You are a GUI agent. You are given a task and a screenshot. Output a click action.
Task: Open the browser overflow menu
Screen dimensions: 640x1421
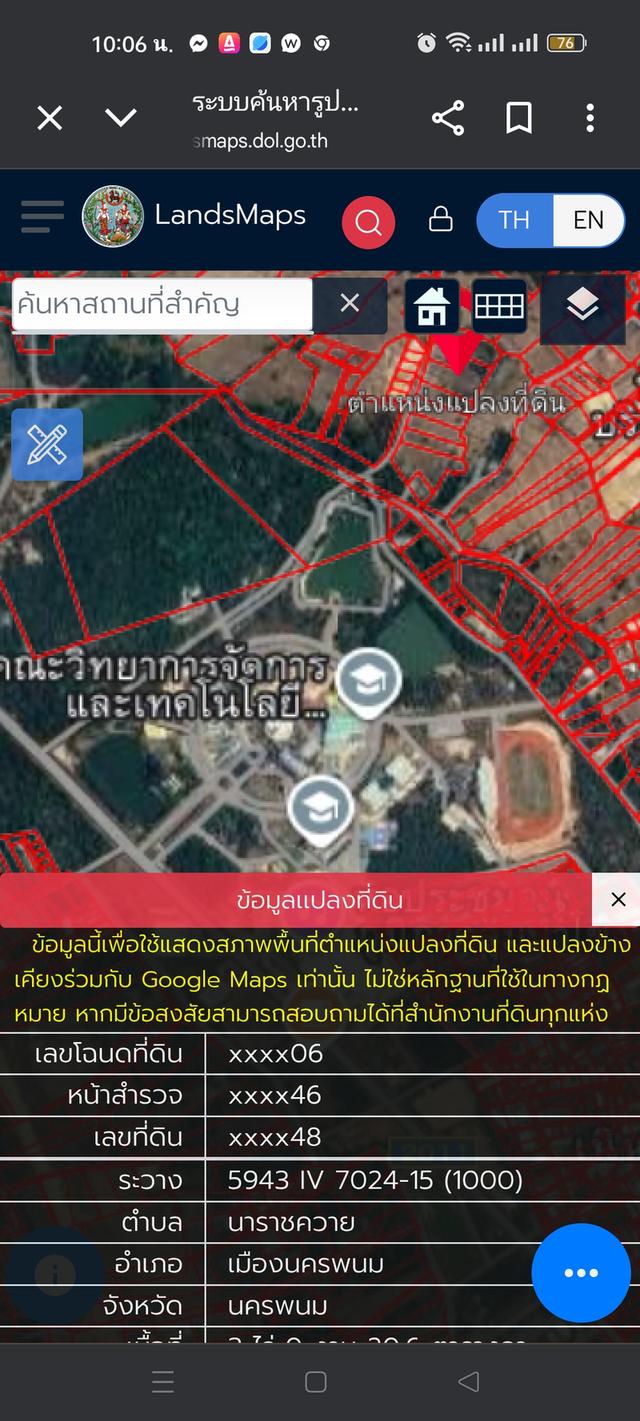pos(590,119)
